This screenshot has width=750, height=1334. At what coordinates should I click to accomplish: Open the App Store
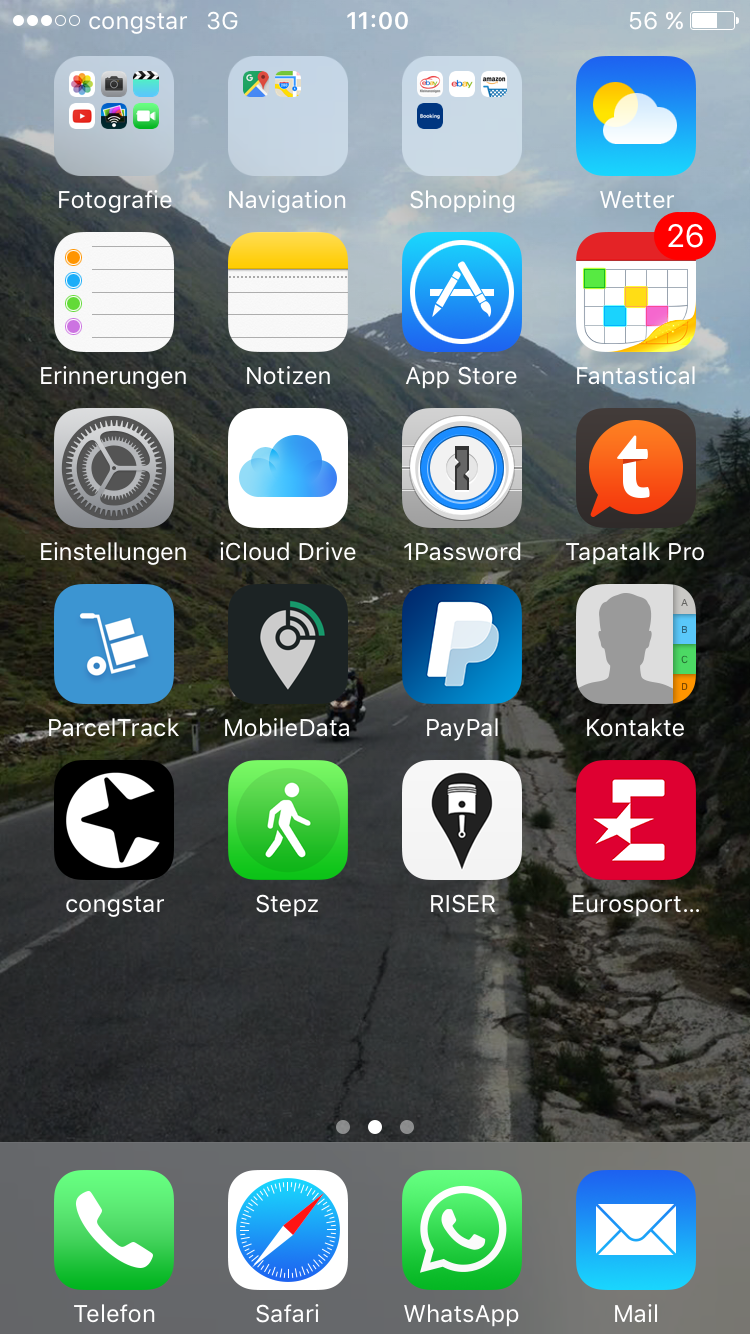(462, 292)
